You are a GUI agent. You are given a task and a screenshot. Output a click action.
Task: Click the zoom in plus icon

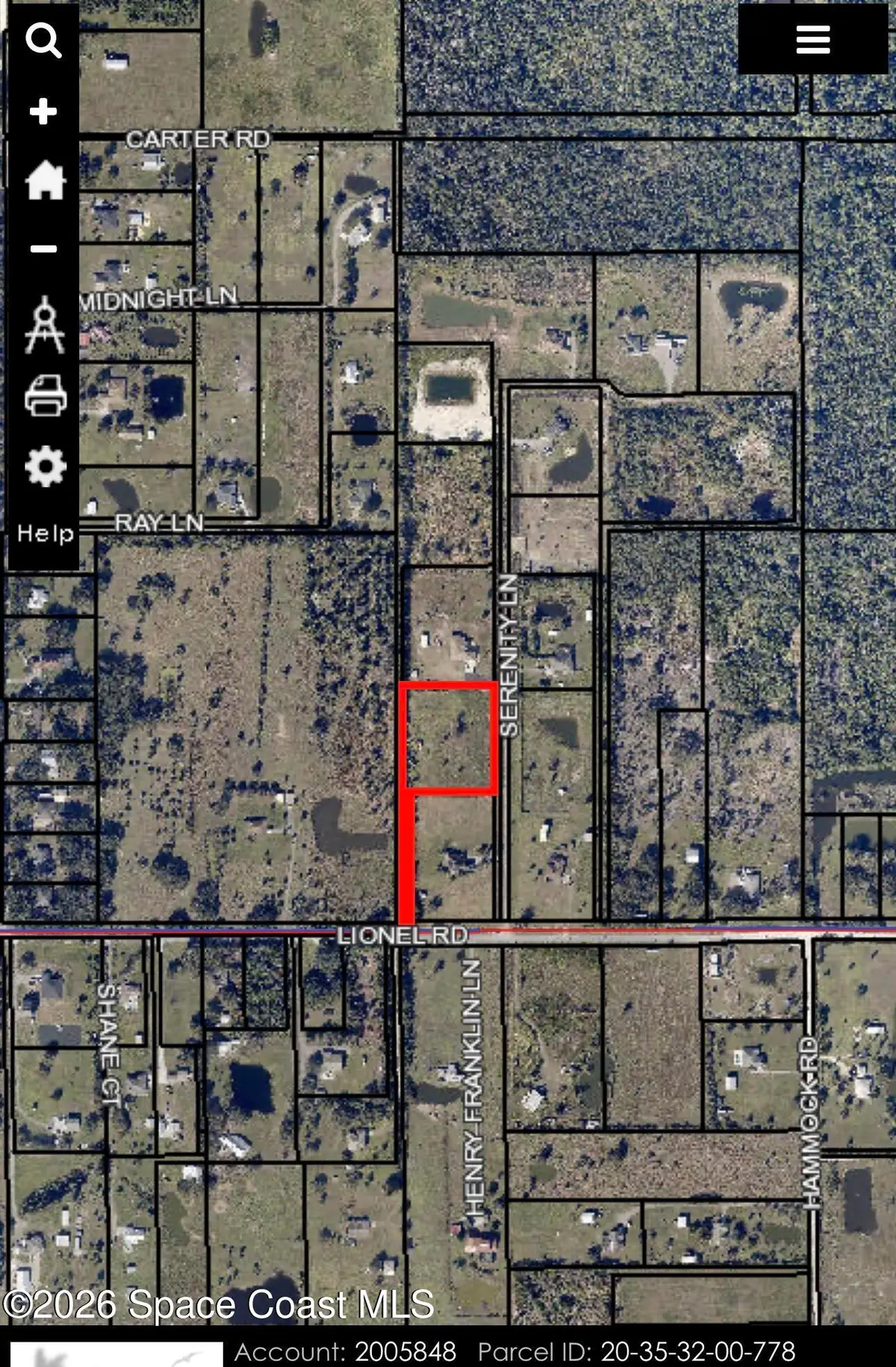pos(43,110)
